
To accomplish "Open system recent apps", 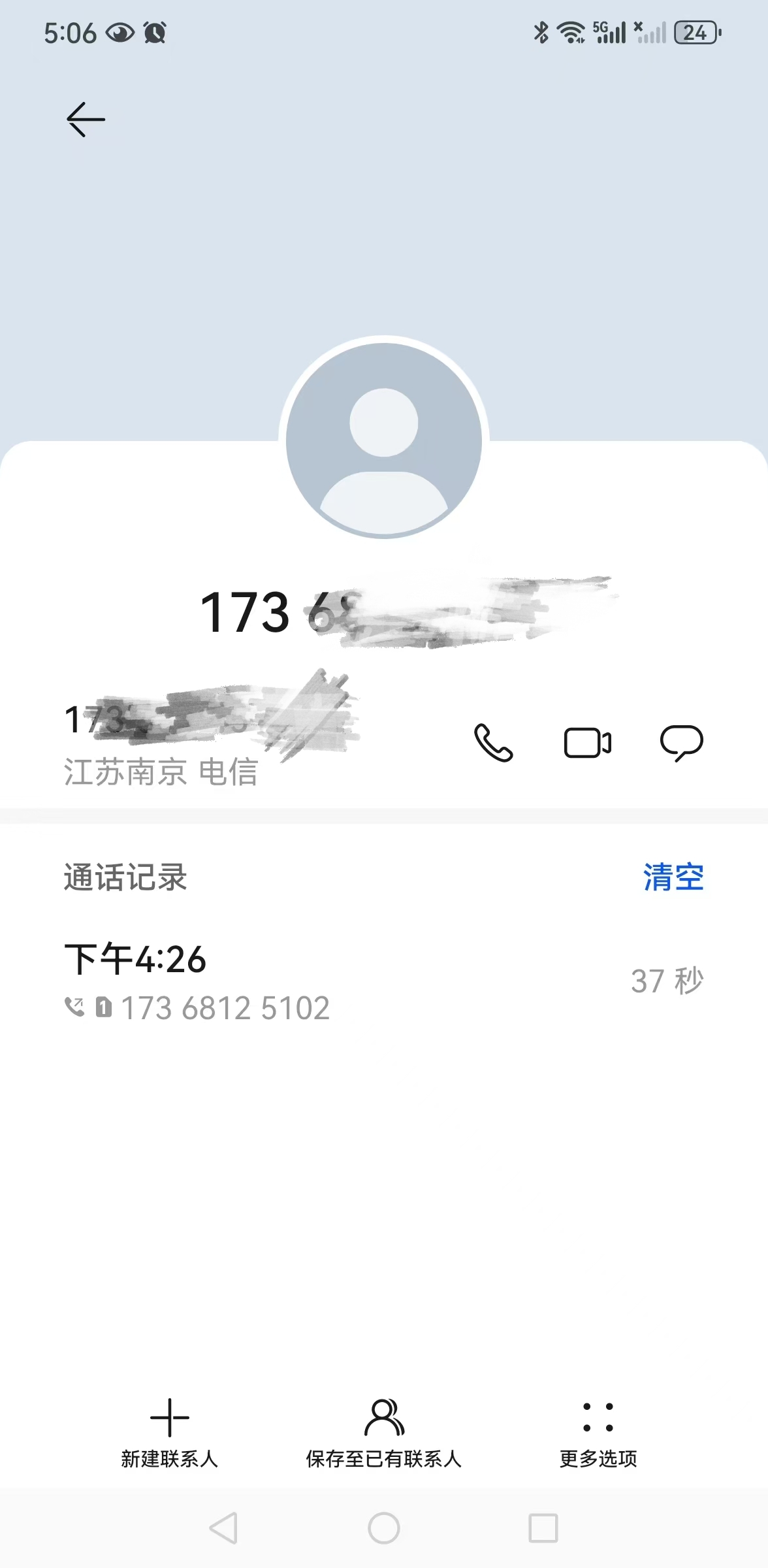I will (x=543, y=1528).
